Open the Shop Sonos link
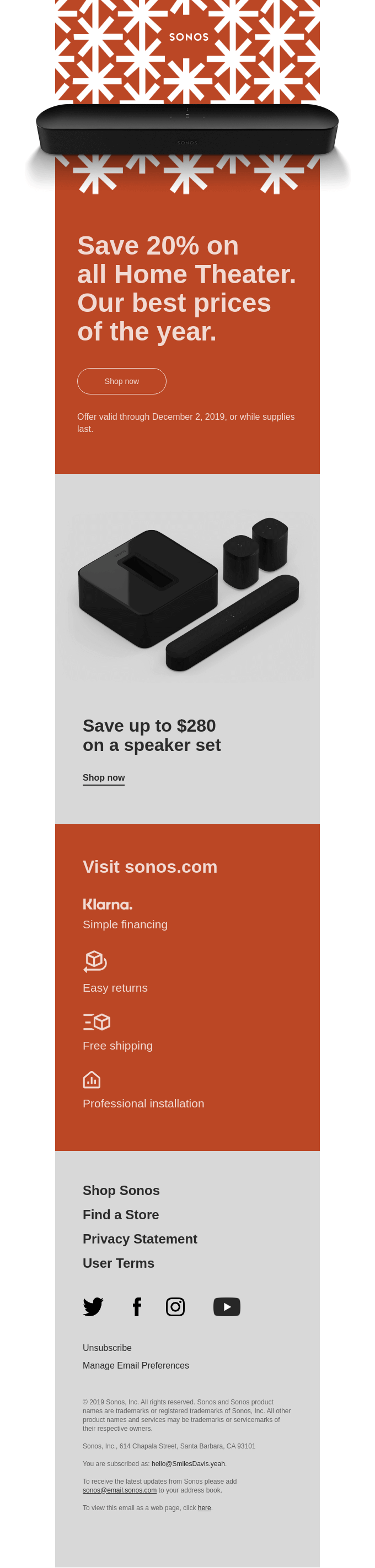 click(x=121, y=1190)
